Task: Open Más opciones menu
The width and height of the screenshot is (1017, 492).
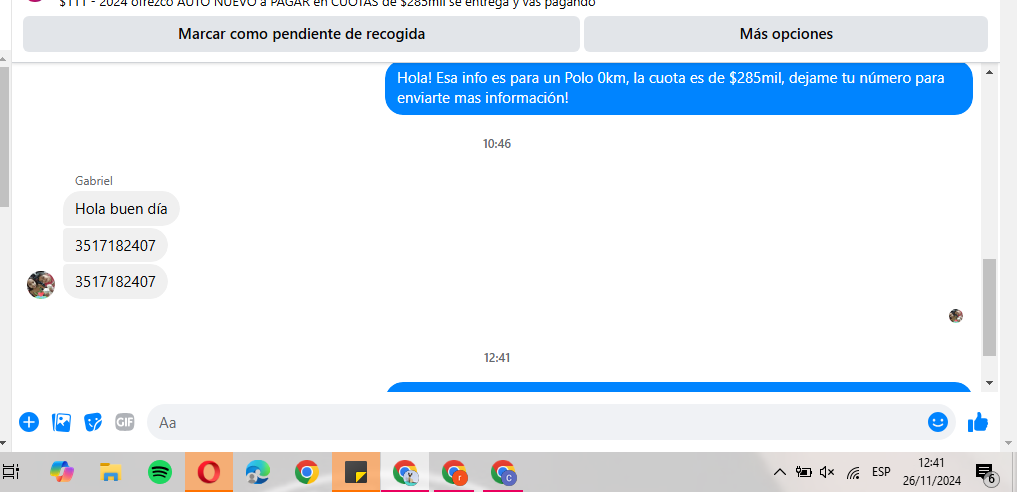Action: click(x=785, y=34)
